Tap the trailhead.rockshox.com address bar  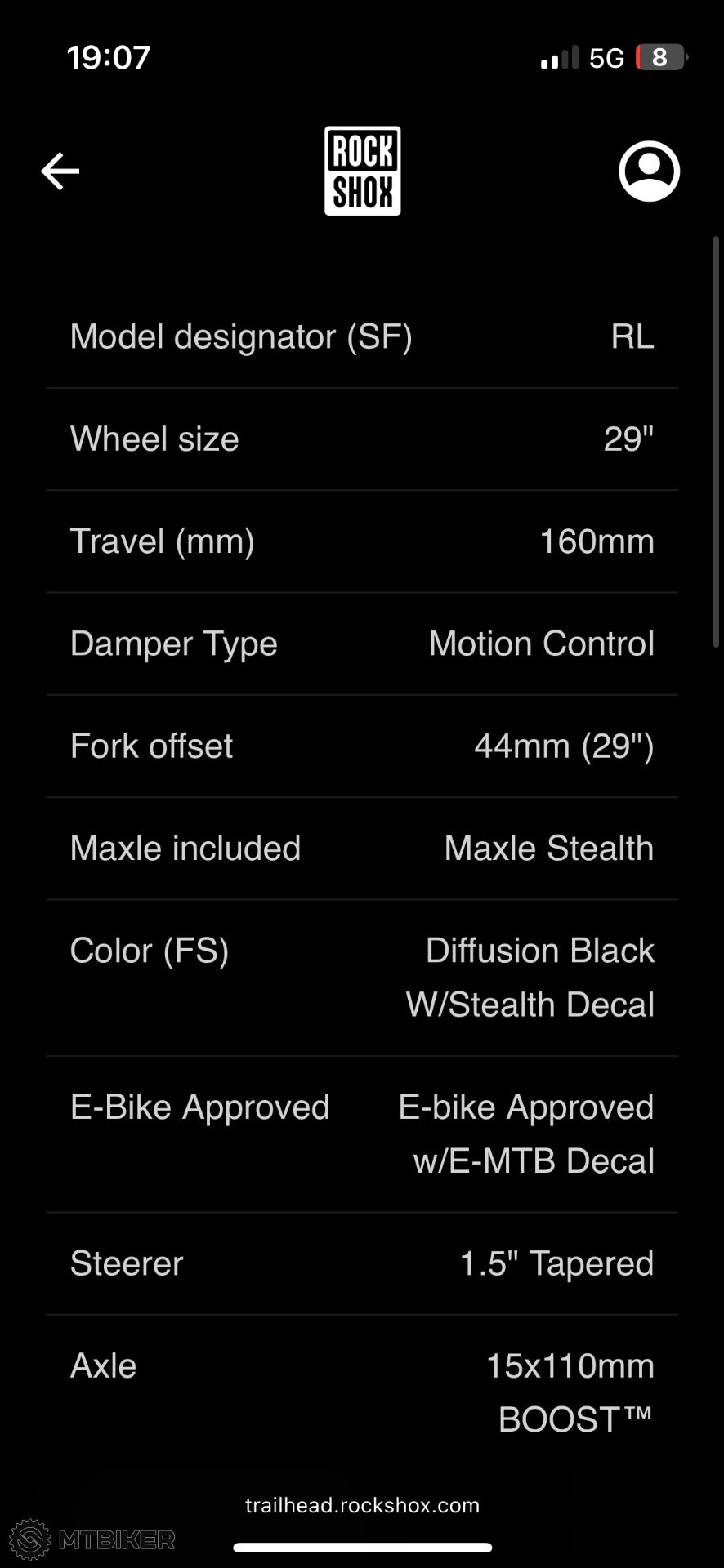[x=362, y=1505]
